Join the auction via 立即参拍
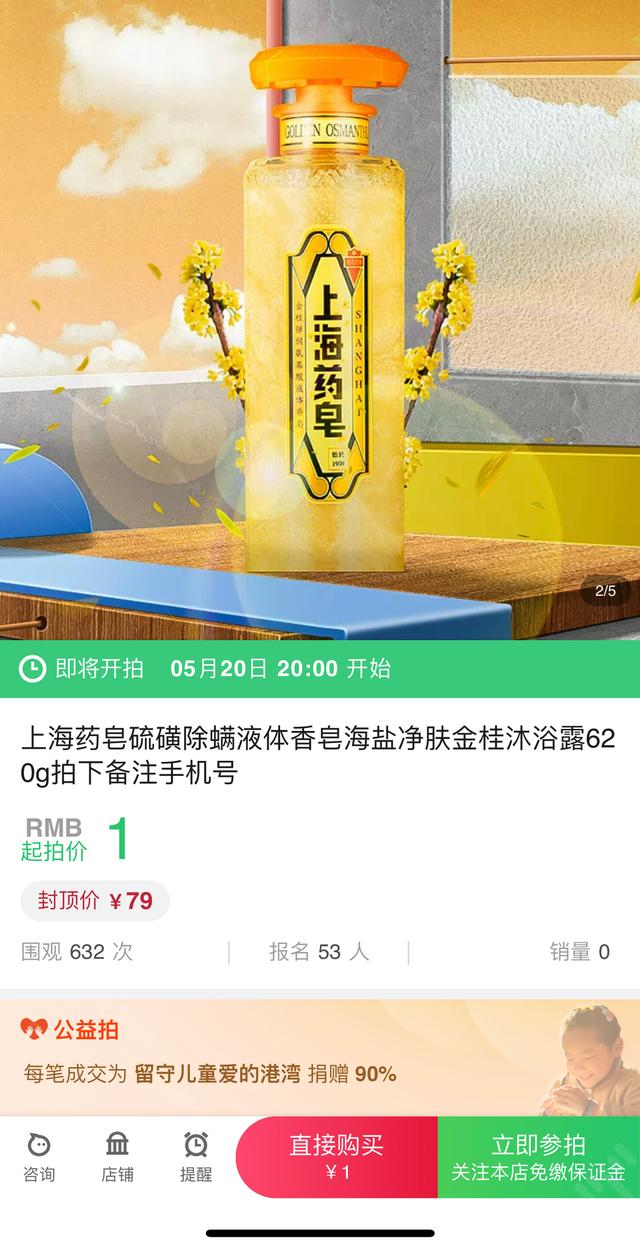Viewport: 640px width, 1249px height. [x=538, y=1157]
